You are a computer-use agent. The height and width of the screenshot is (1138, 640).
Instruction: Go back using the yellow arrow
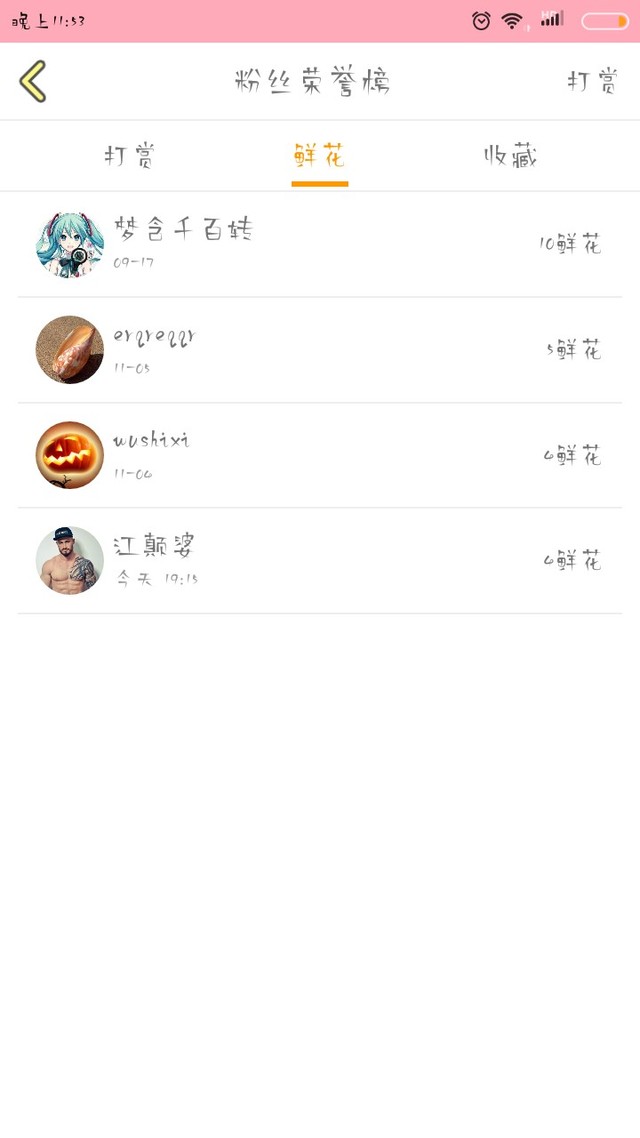pos(33,81)
